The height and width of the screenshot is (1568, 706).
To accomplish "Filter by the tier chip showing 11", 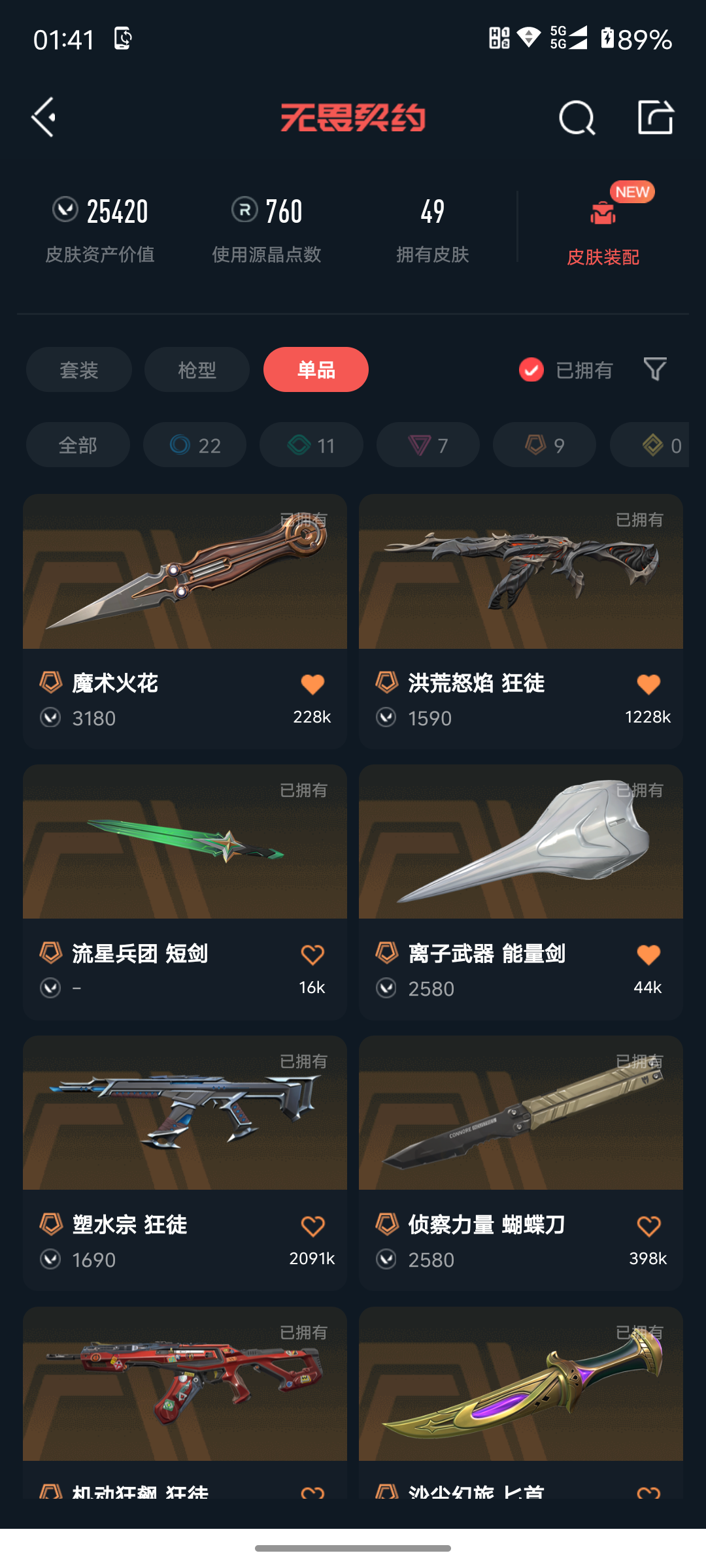I will [311, 445].
